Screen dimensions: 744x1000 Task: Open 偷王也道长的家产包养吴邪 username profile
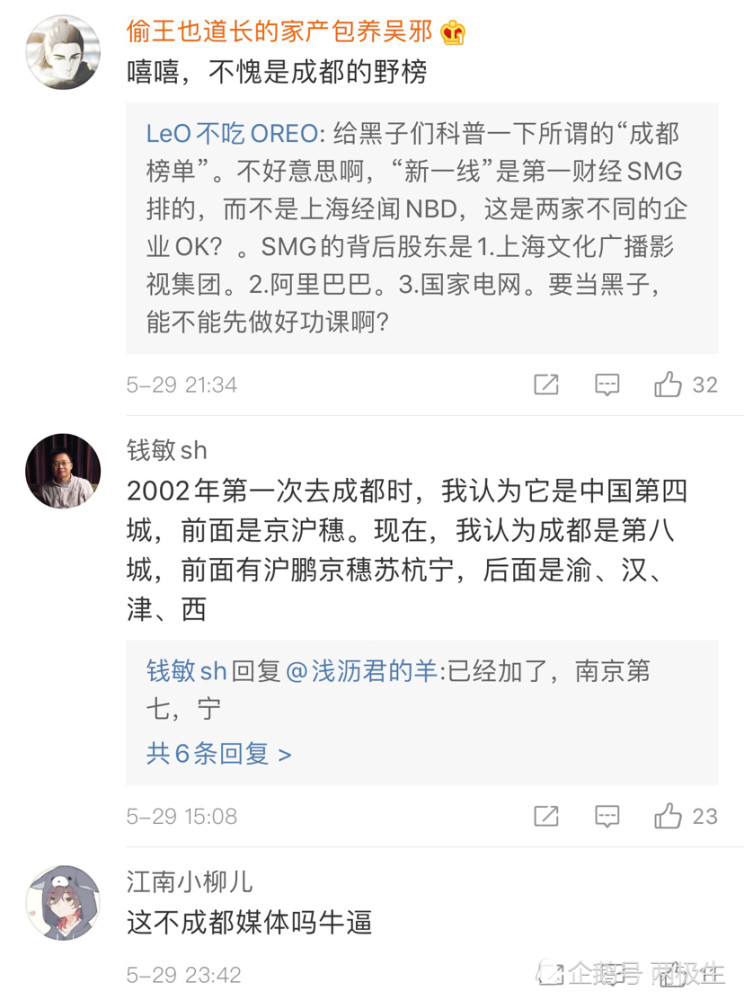pos(280,31)
